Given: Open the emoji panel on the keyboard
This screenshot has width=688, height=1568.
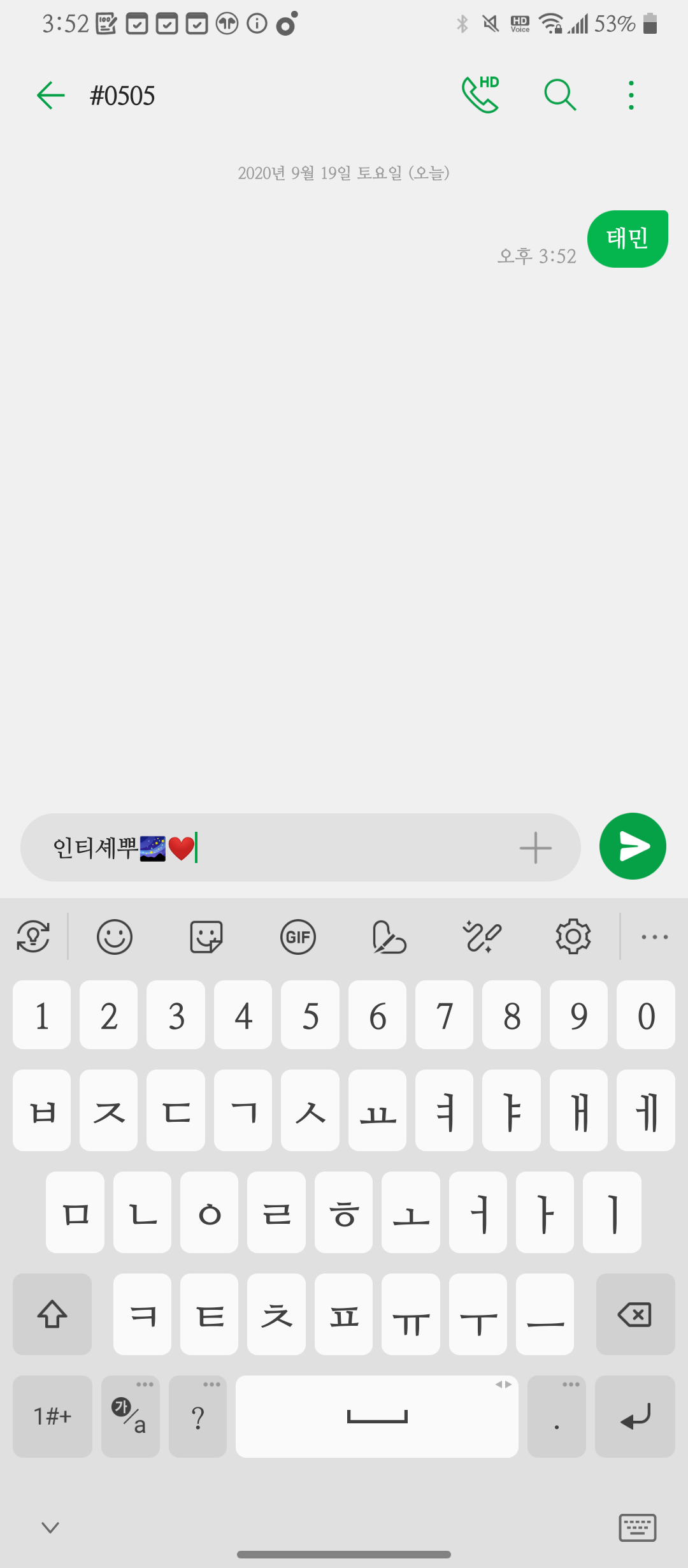Looking at the screenshot, I should [x=115, y=937].
